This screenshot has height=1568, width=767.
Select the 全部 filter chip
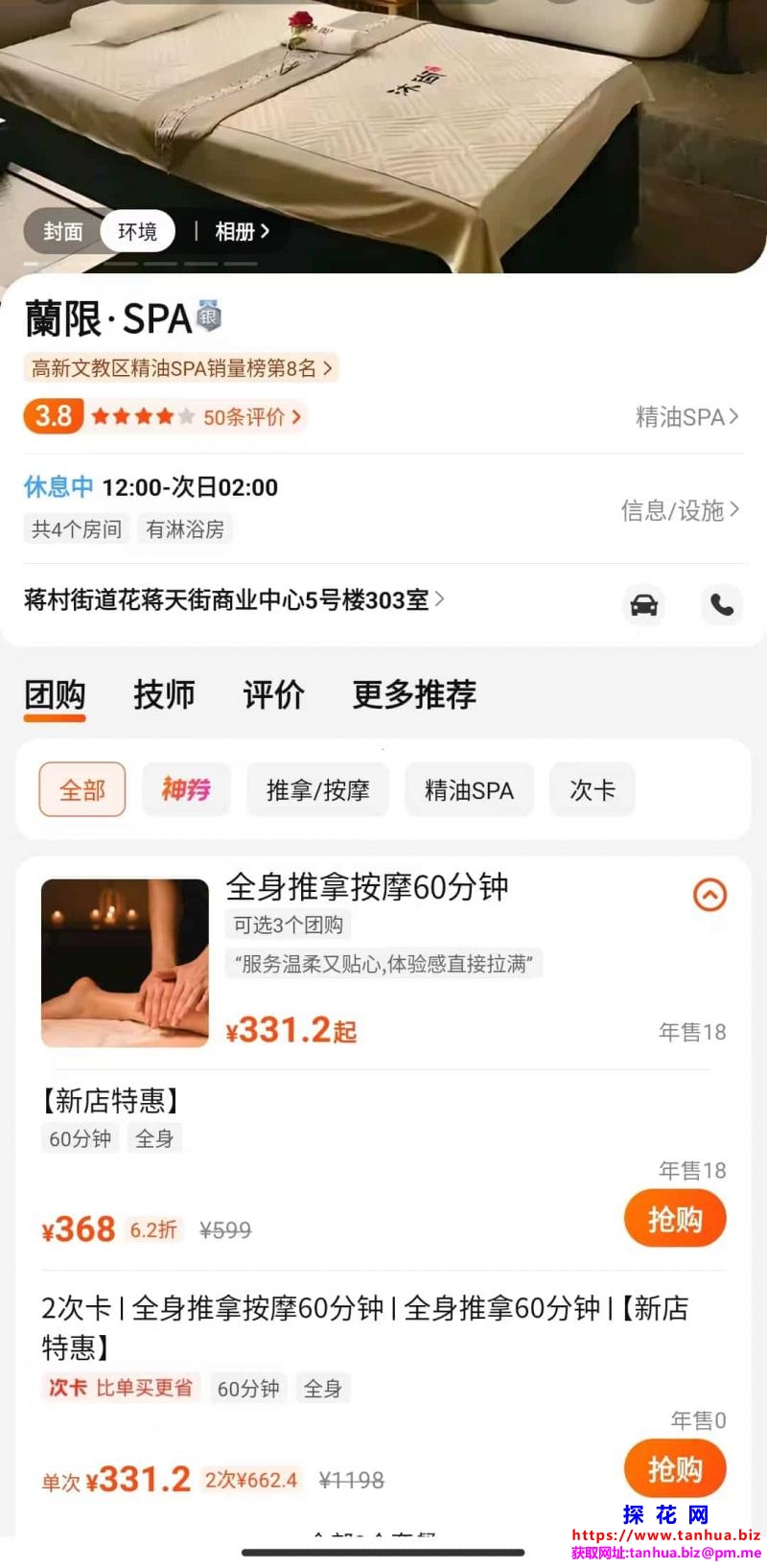click(82, 789)
